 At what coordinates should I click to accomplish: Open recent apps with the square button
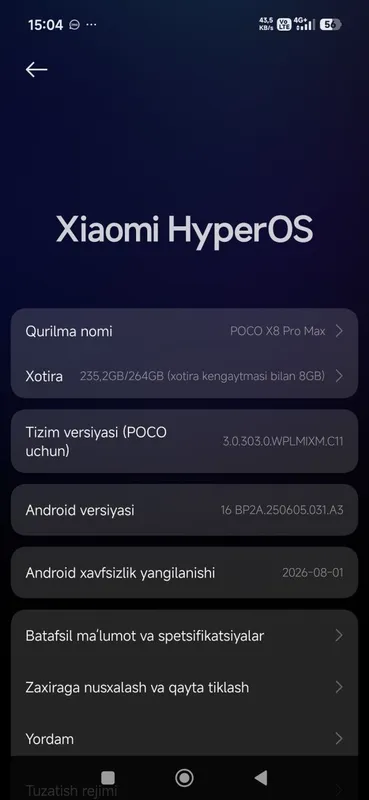(x=108, y=778)
